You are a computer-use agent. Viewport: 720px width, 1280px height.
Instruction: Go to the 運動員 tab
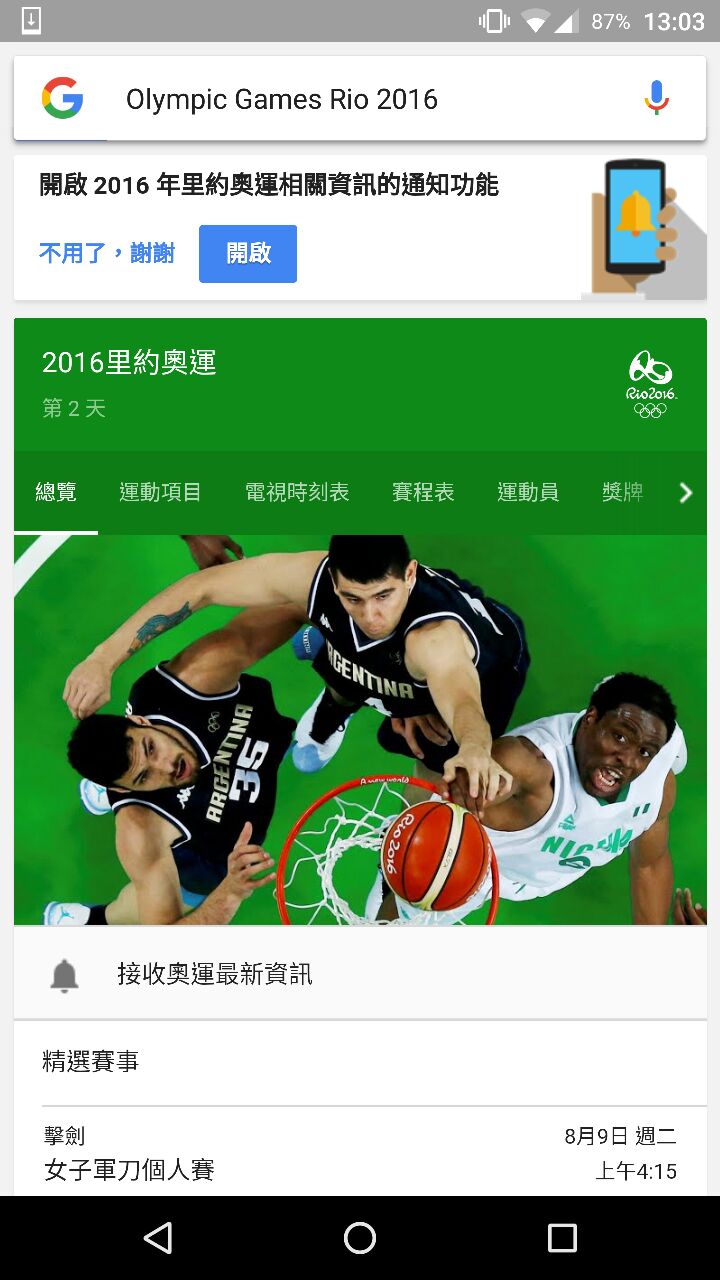[528, 492]
